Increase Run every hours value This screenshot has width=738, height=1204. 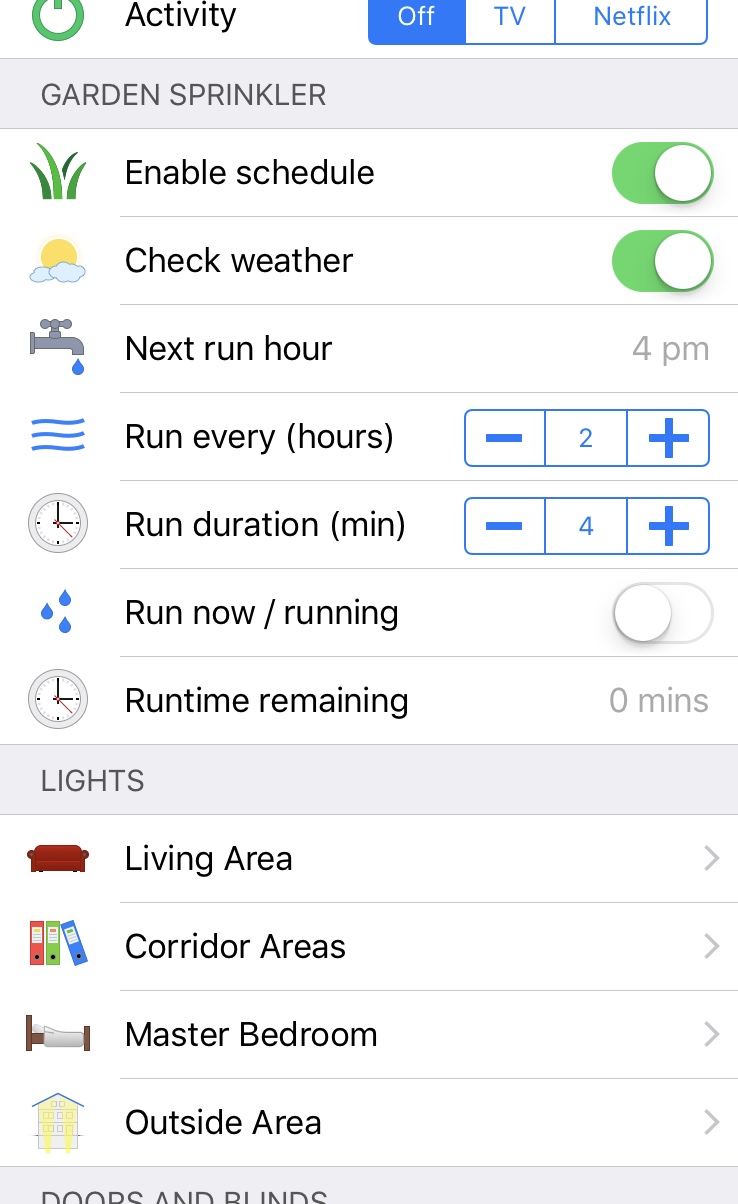[668, 438]
